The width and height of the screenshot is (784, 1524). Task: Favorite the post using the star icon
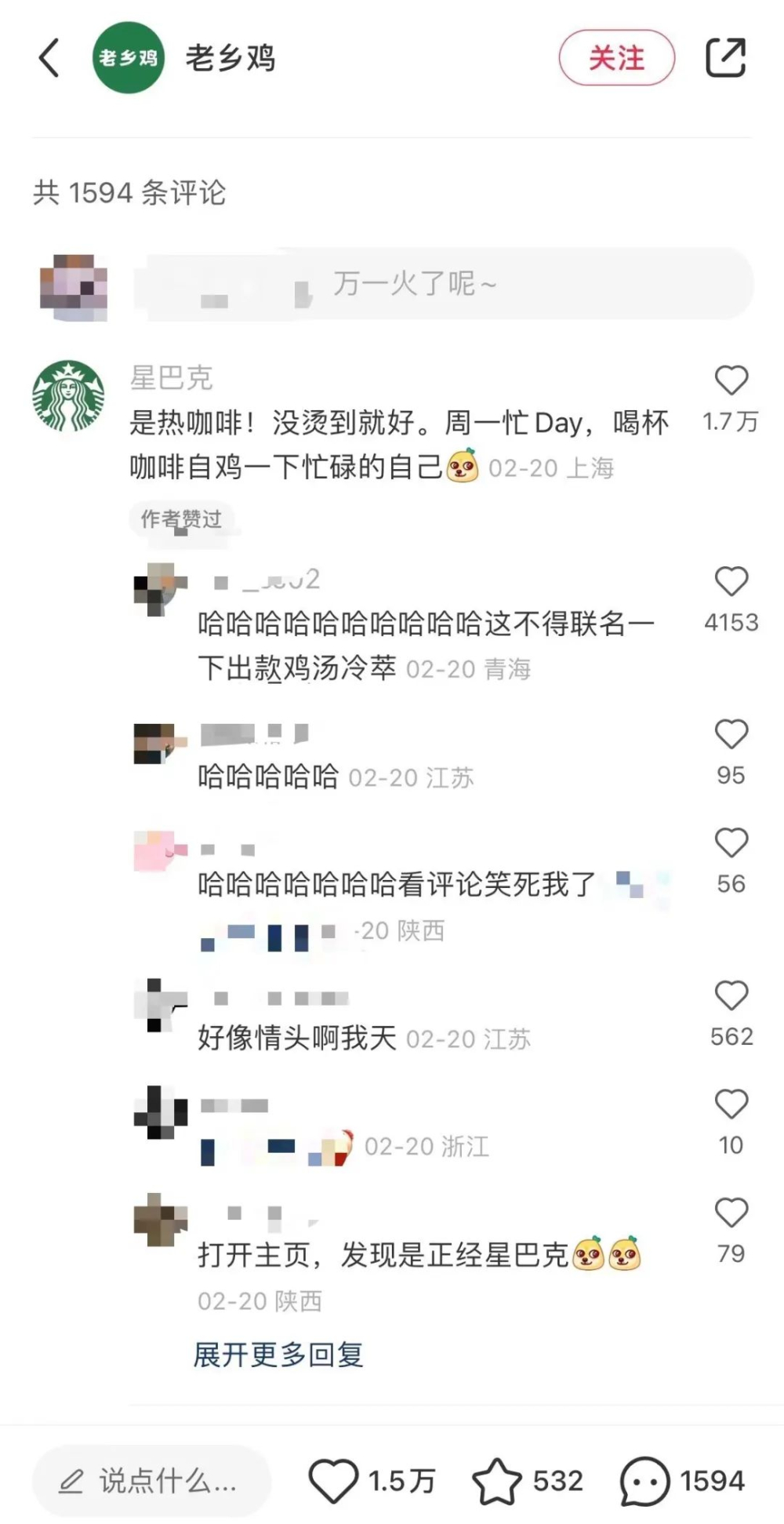(496, 1481)
